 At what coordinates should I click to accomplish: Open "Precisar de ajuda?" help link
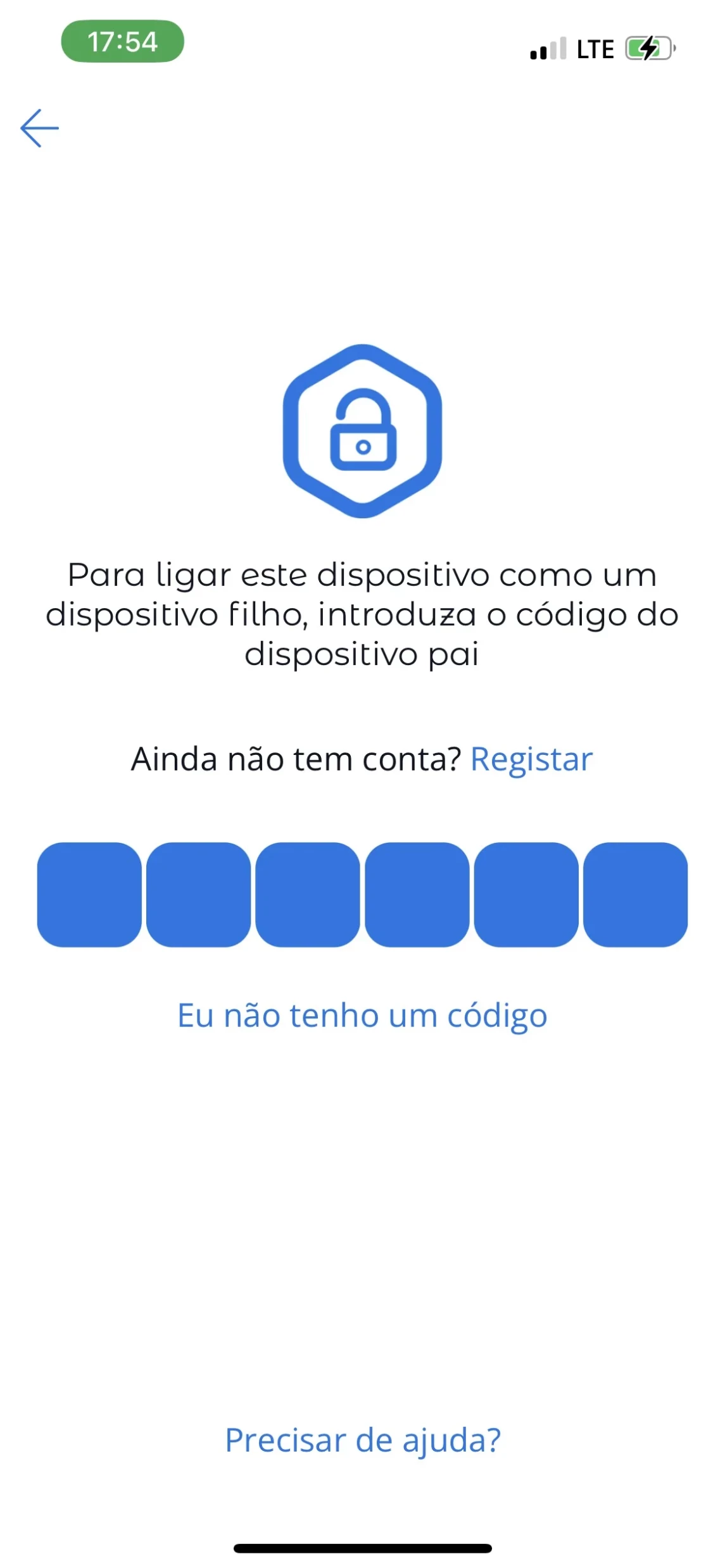tap(363, 1440)
